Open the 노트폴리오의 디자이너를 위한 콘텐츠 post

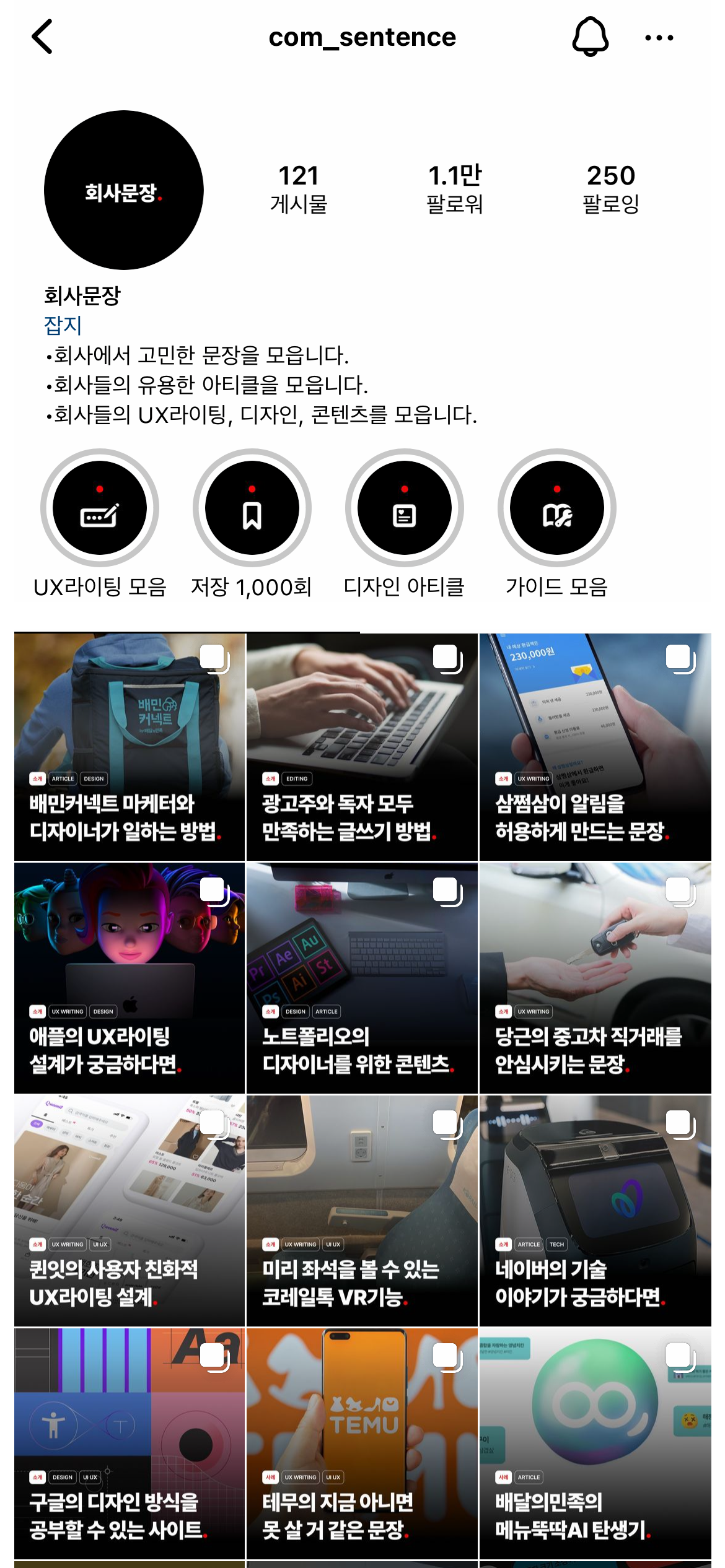coord(362,978)
